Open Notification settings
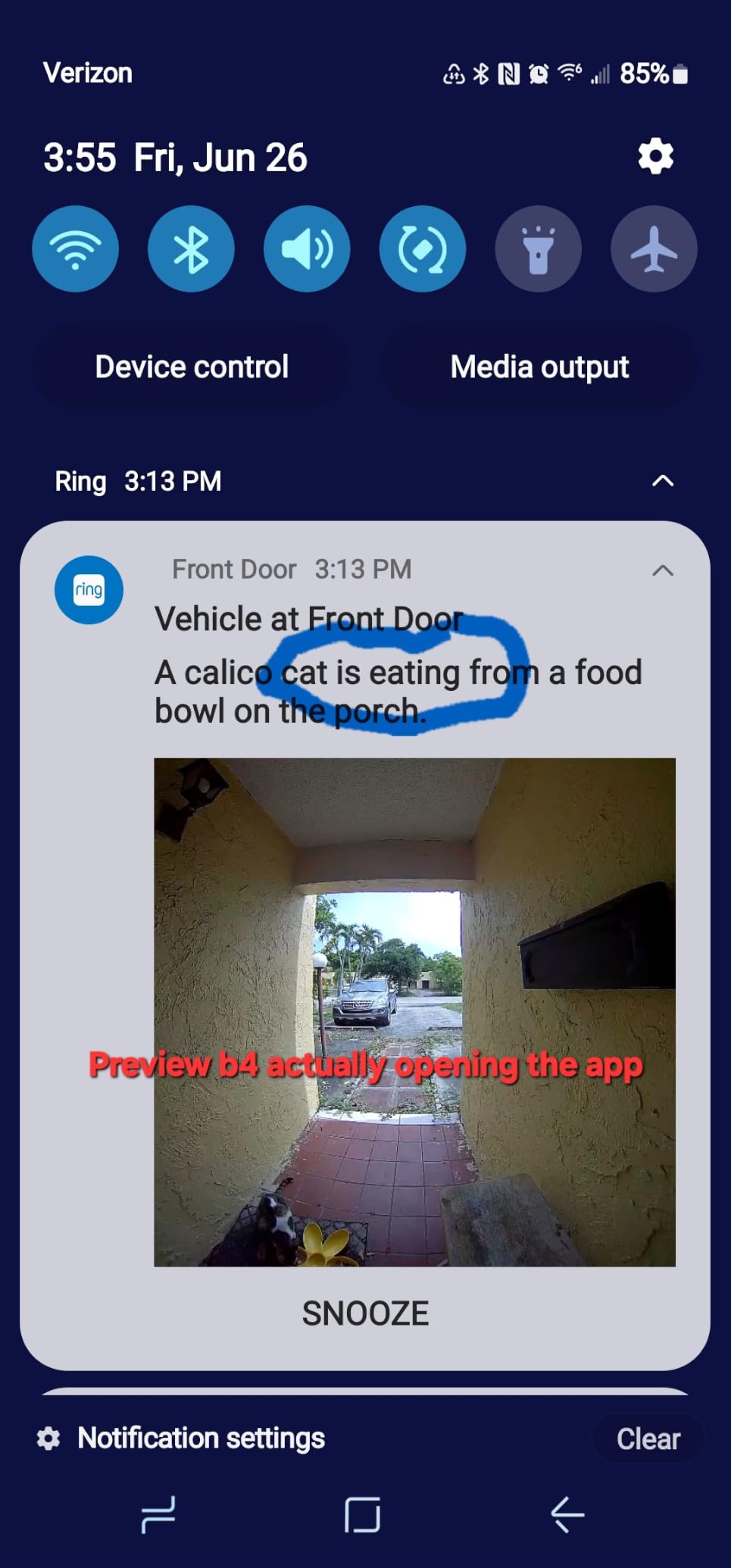Viewport: 731px width, 1568px height. click(181, 1438)
